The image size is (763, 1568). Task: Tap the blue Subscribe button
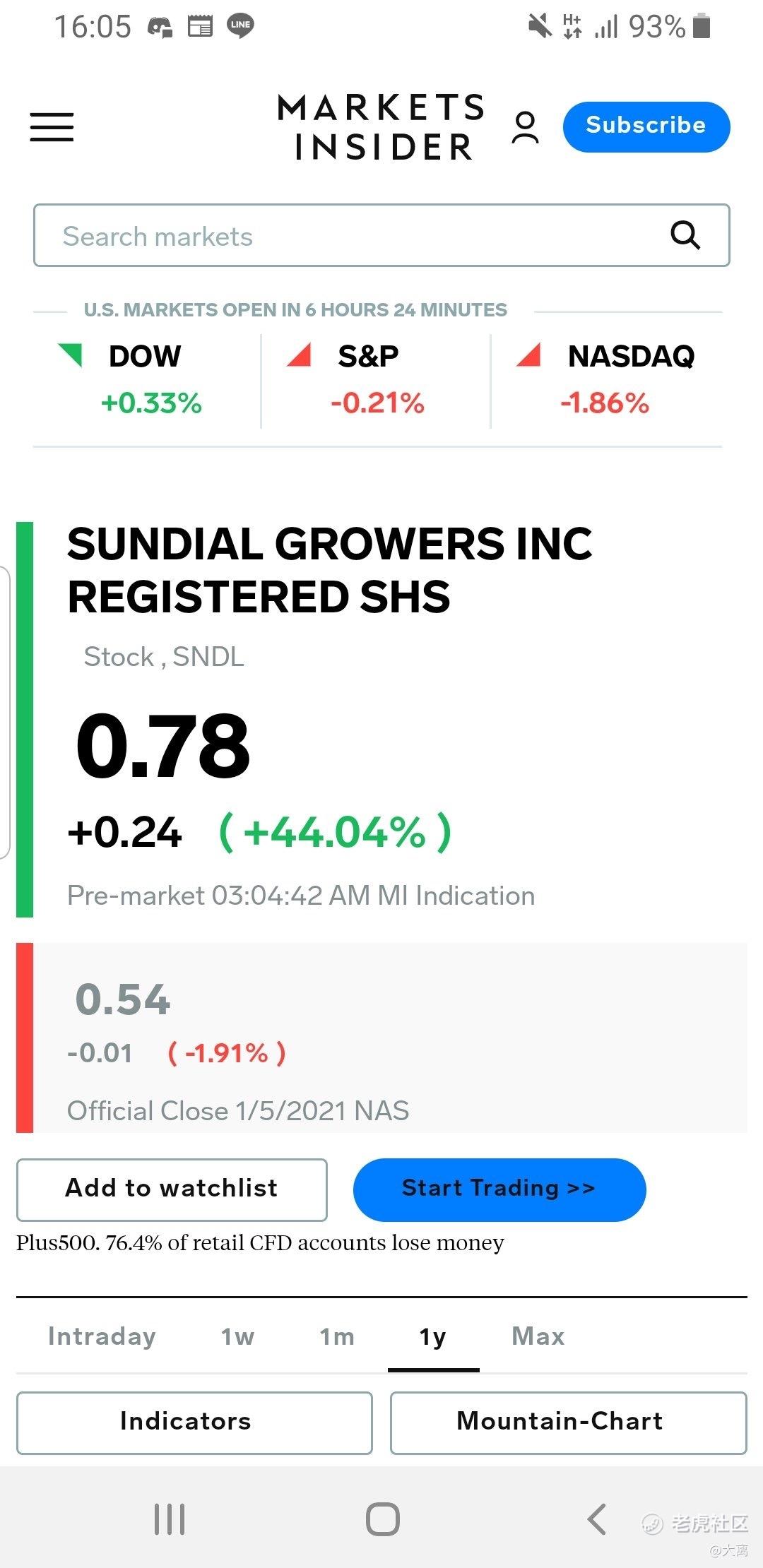coord(646,126)
